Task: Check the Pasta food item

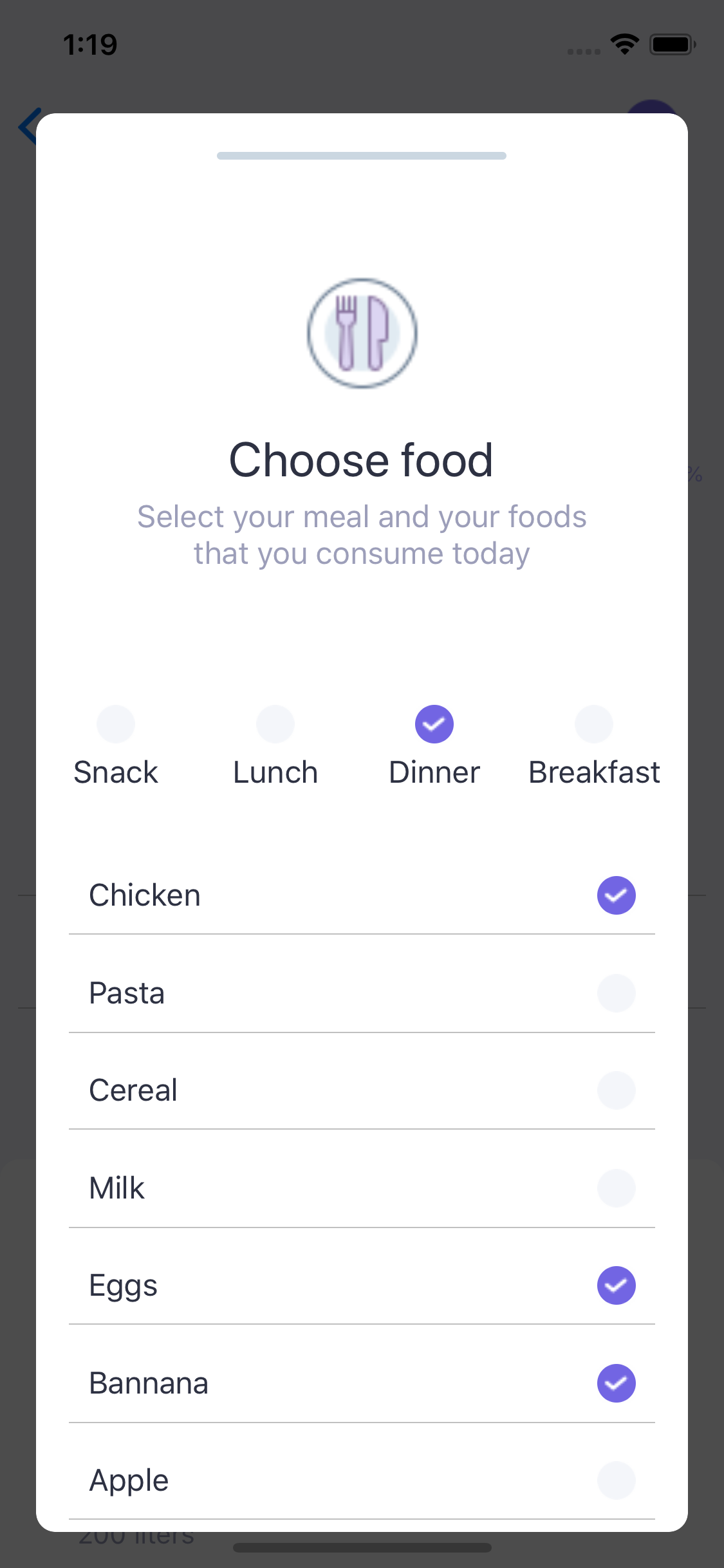Action: pyautogui.click(x=616, y=993)
